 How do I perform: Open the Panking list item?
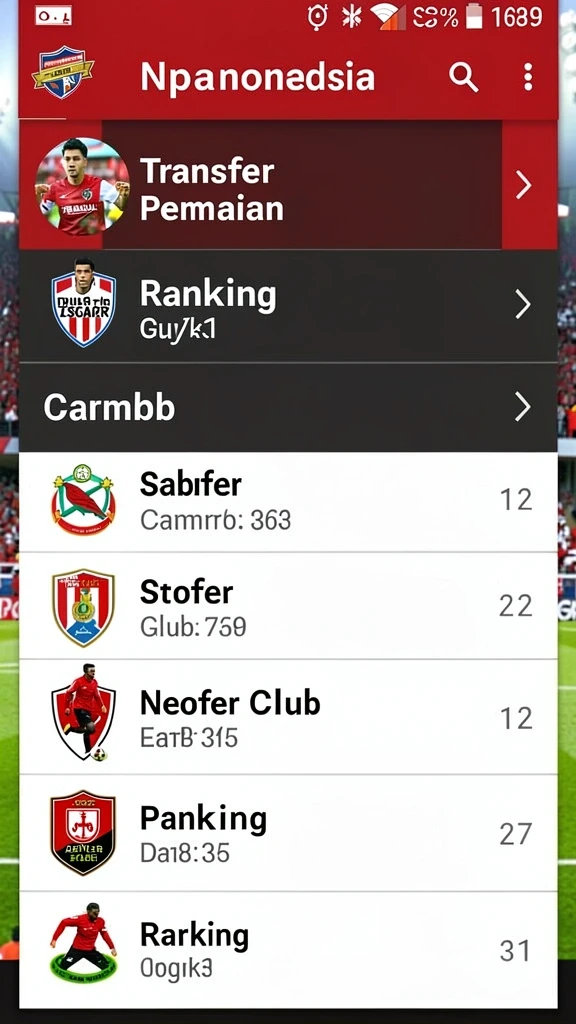point(288,833)
